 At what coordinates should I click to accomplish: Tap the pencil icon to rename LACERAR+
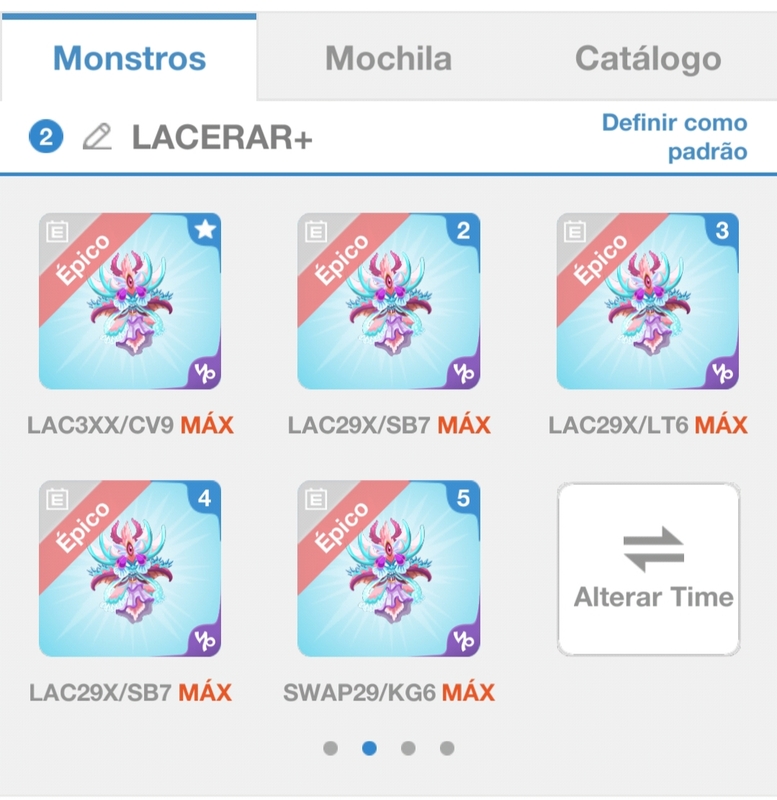(97, 137)
